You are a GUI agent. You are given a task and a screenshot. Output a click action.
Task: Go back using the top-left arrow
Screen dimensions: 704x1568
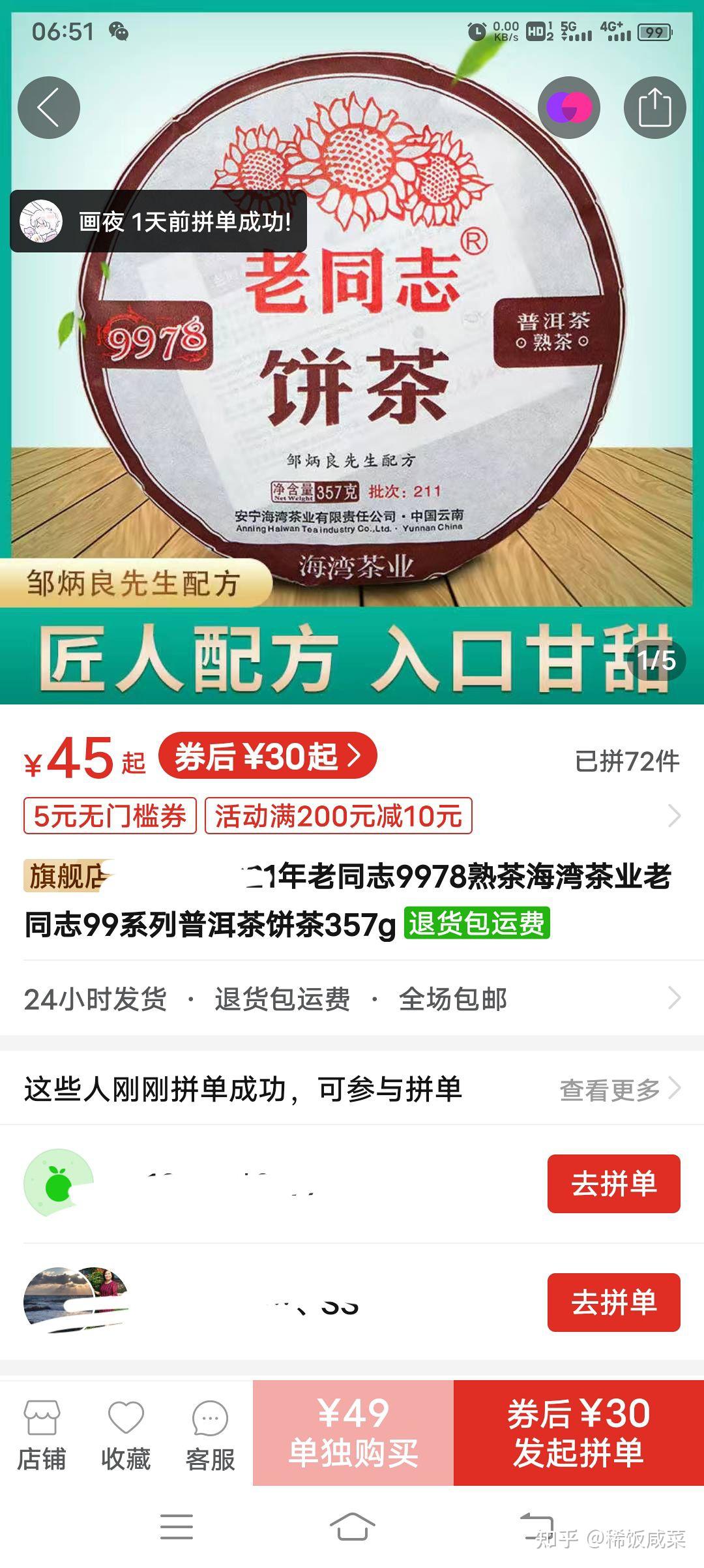[49, 108]
